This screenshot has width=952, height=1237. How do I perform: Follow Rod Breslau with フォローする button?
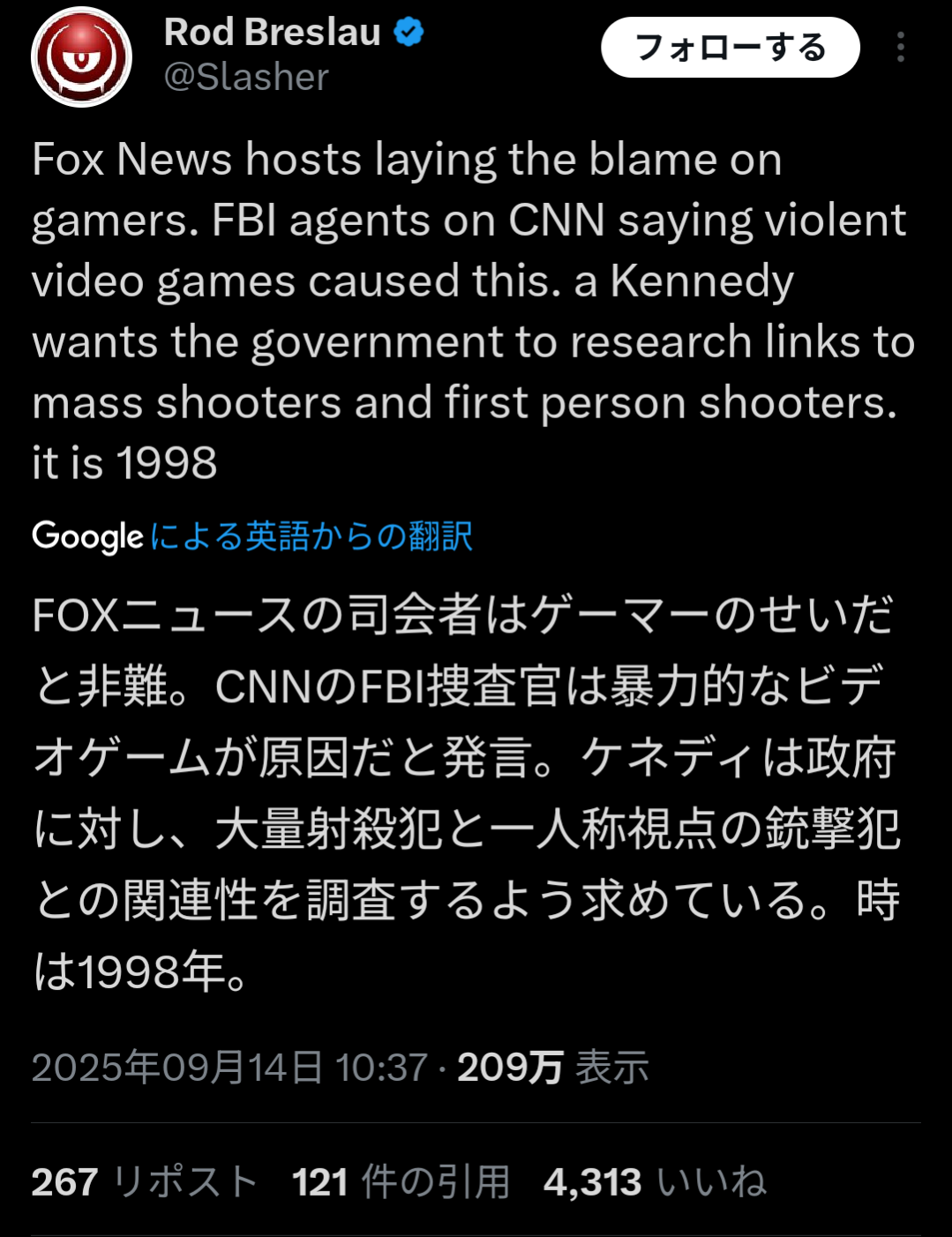730,48
